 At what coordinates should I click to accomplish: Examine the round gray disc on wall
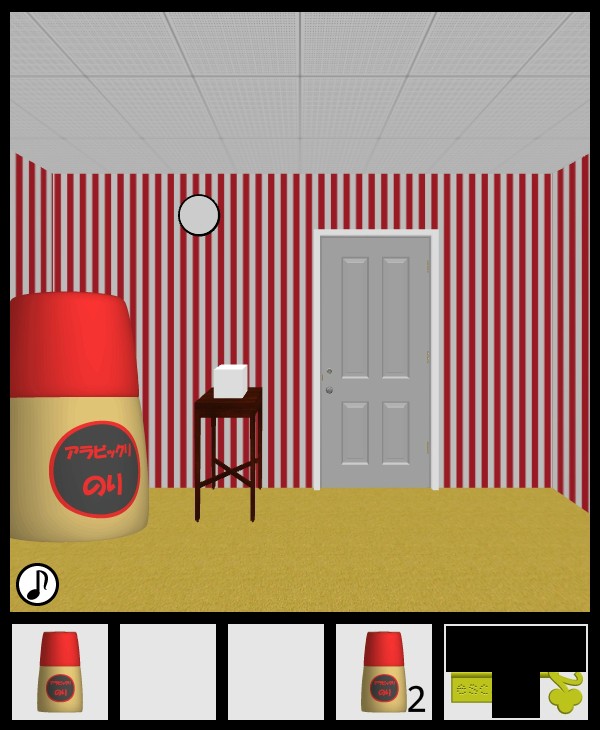[199, 215]
